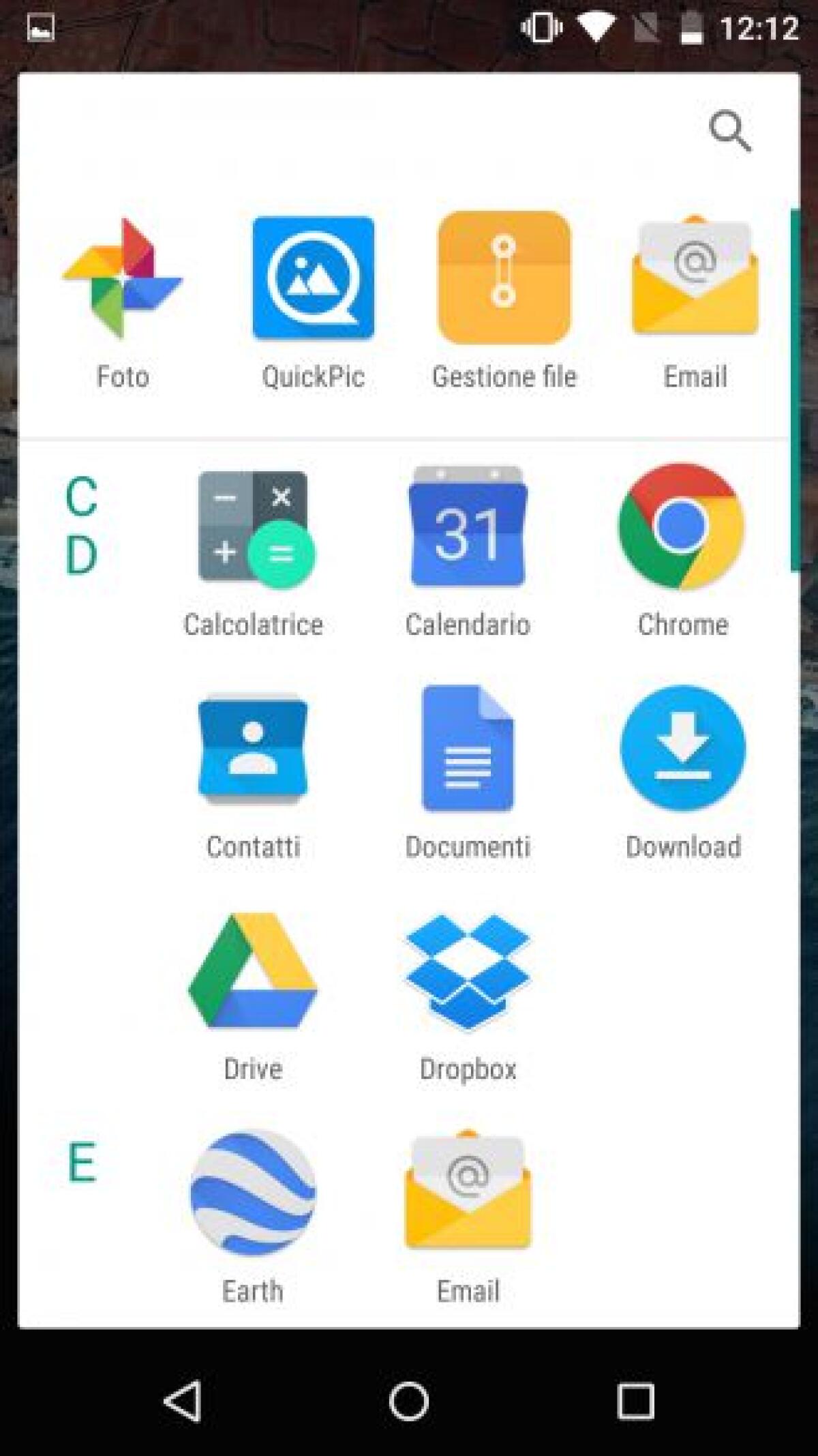The image size is (818, 1456).
Task: Open the Documenti app
Action: tap(468, 754)
